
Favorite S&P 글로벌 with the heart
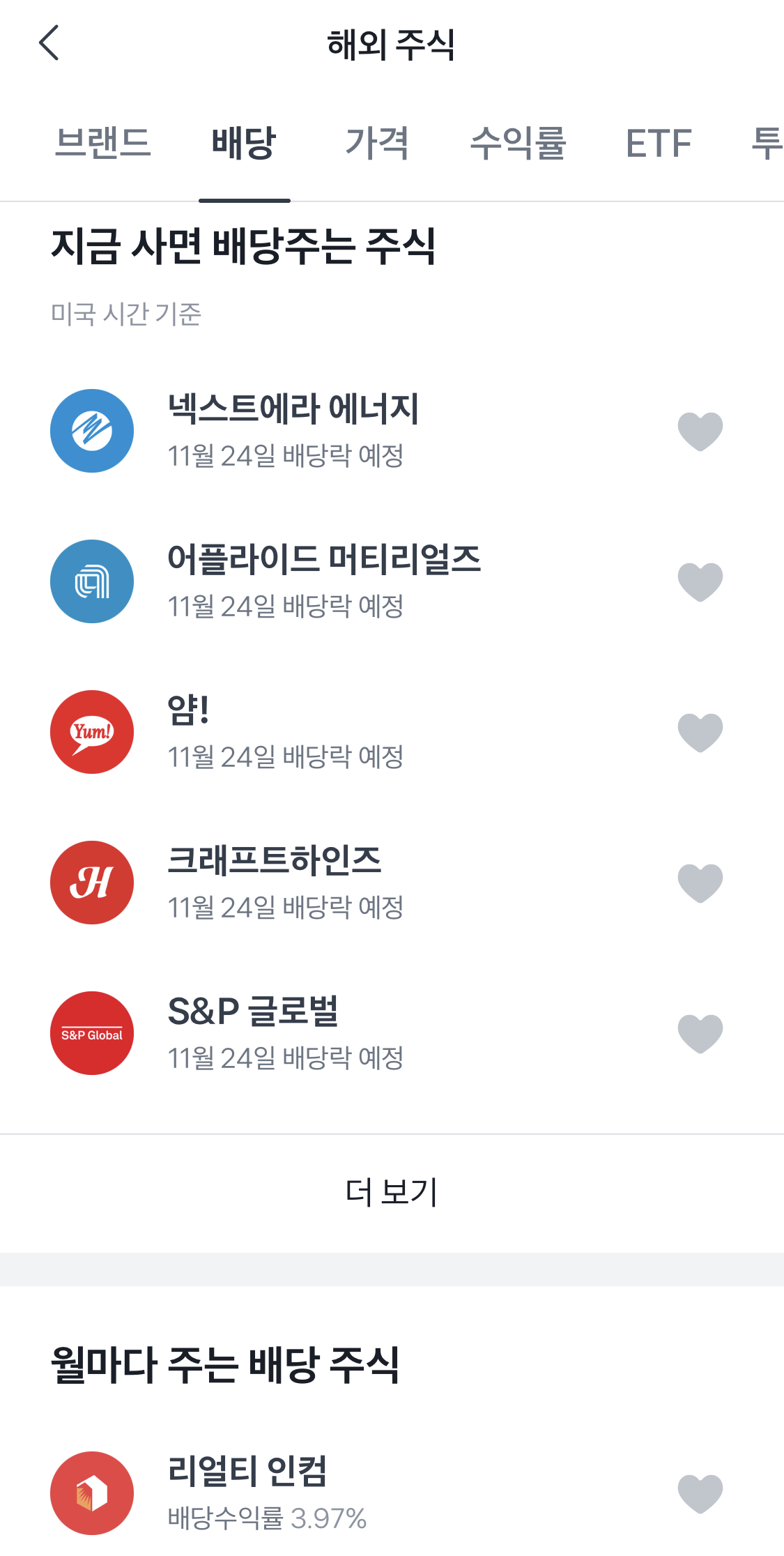click(700, 1033)
